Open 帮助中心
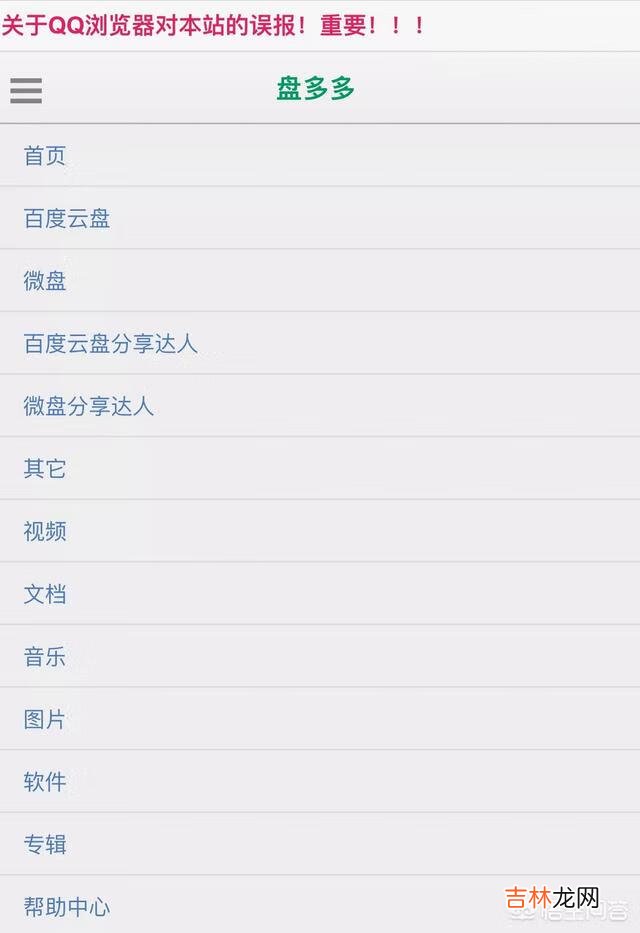Viewport: 640px width, 933px height. tap(67, 907)
